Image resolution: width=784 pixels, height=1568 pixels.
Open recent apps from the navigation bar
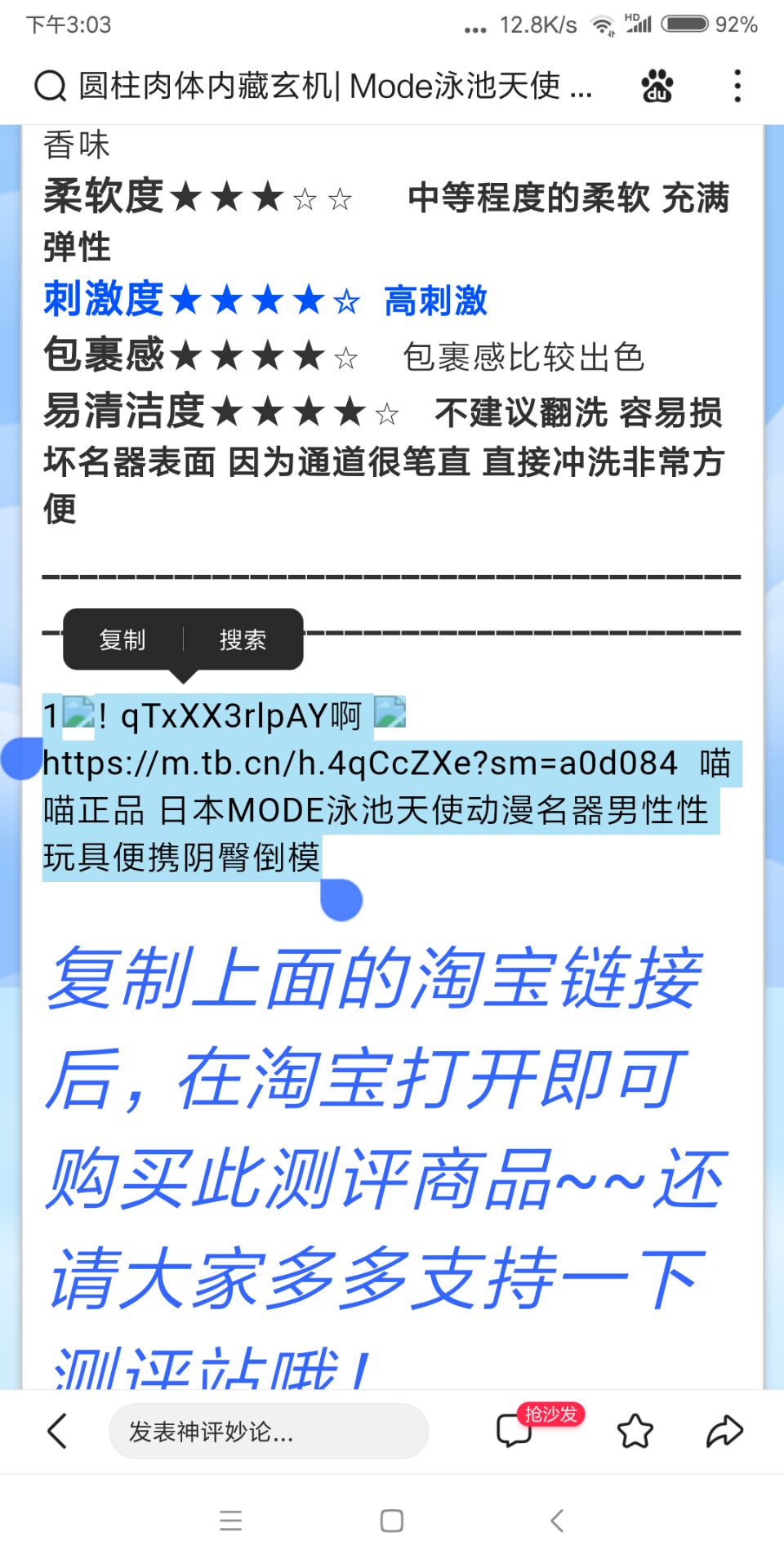click(x=231, y=1521)
